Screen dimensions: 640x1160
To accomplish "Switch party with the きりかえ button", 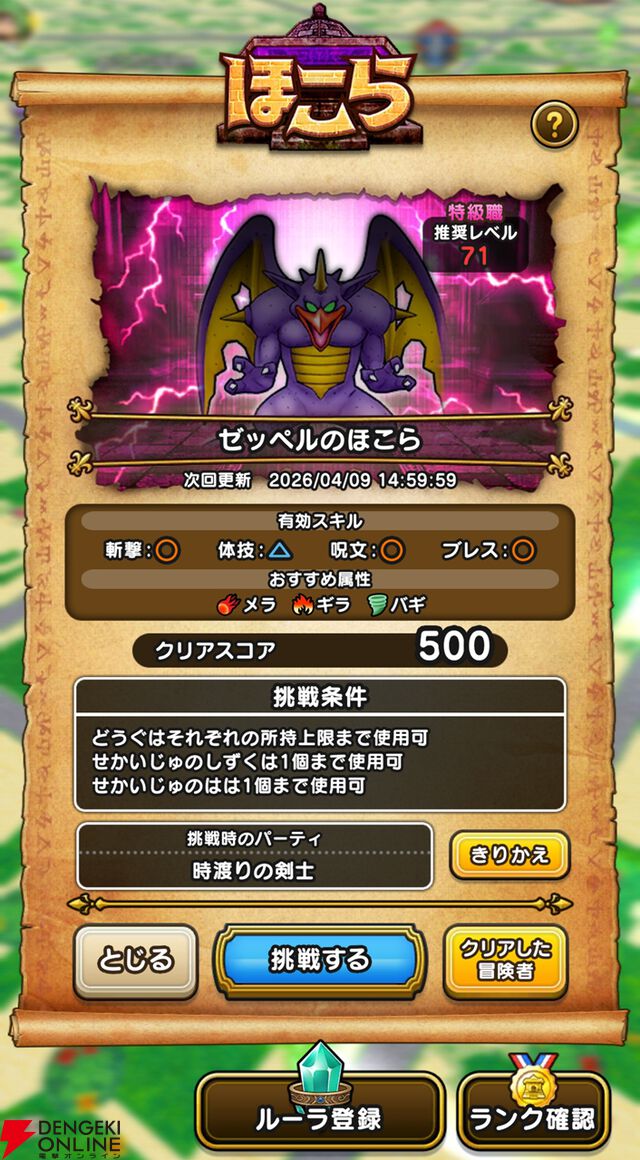I will click(509, 856).
